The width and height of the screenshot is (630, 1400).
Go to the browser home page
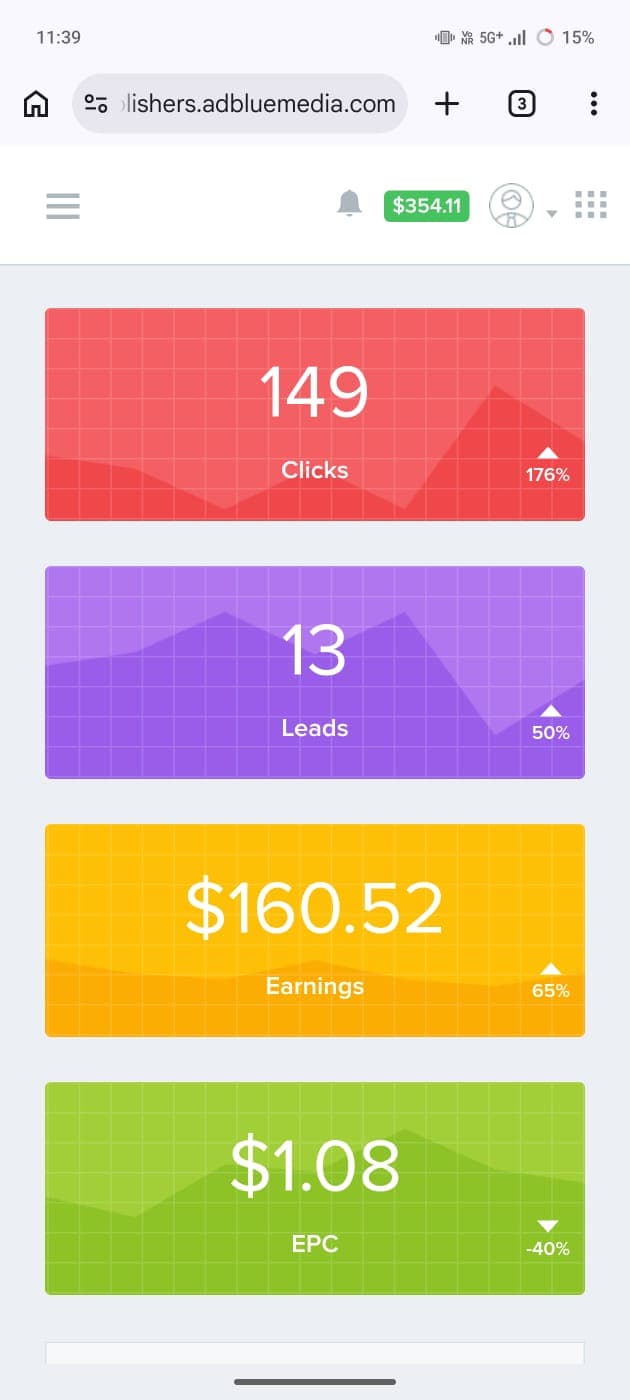[36, 103]
